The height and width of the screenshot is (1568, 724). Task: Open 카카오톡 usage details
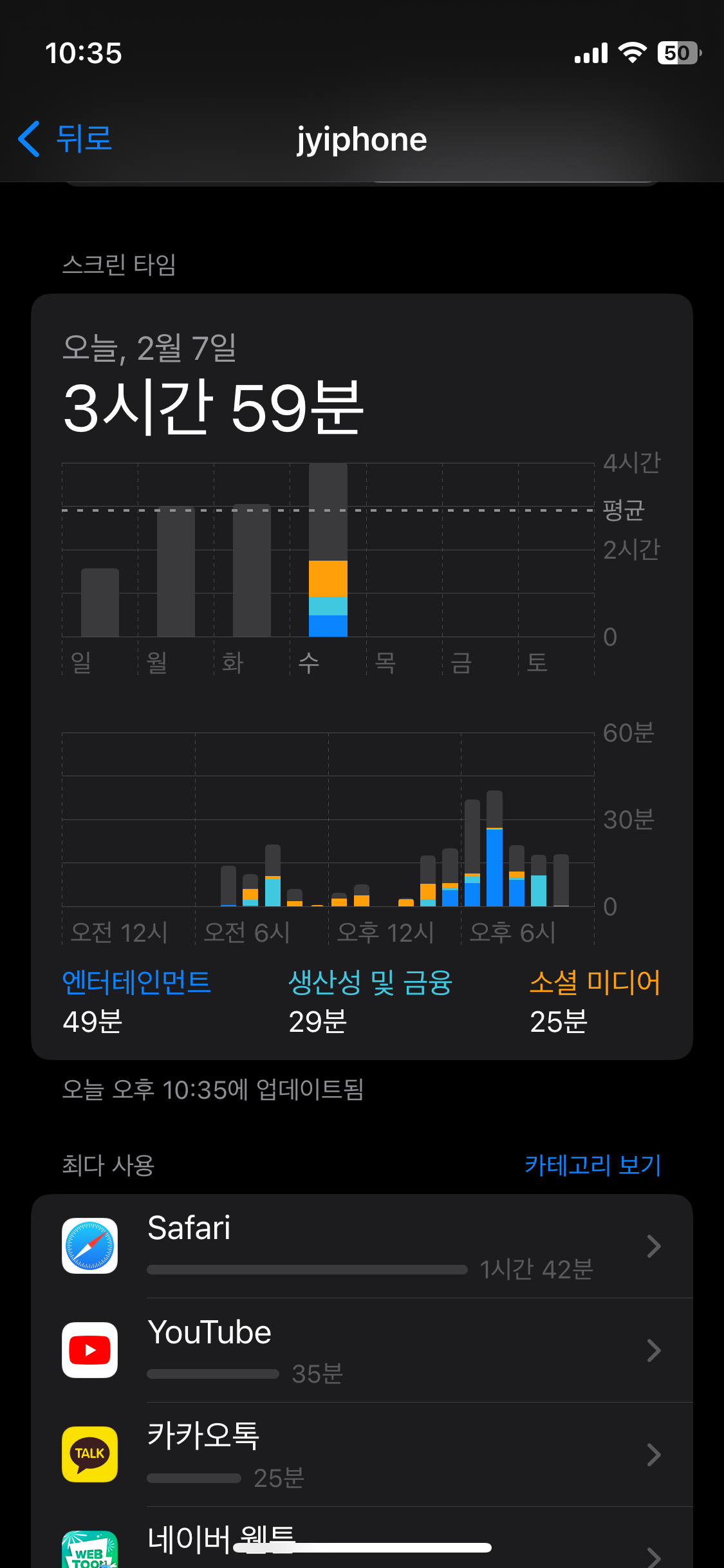click(x=362, y=1455)
